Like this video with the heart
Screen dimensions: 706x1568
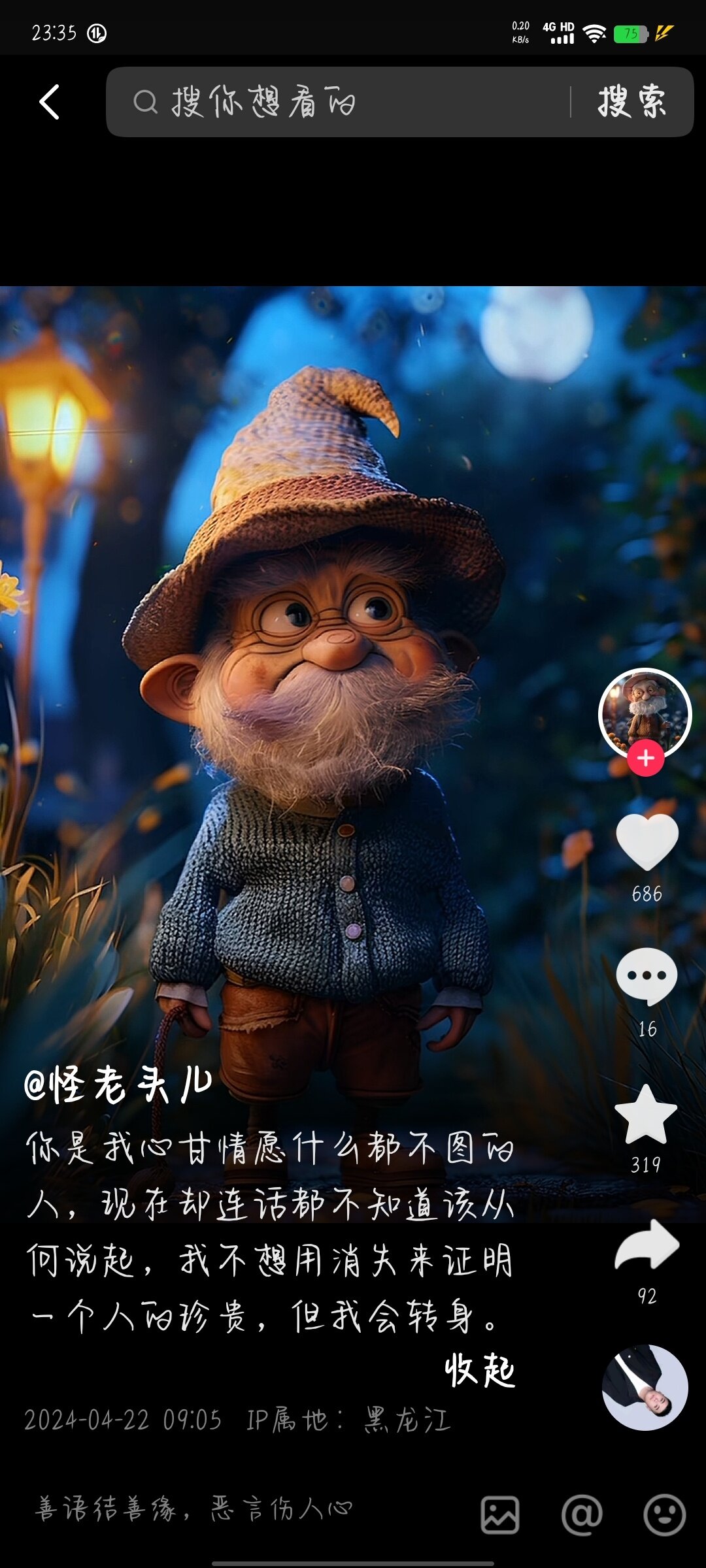tap(647, 842)
